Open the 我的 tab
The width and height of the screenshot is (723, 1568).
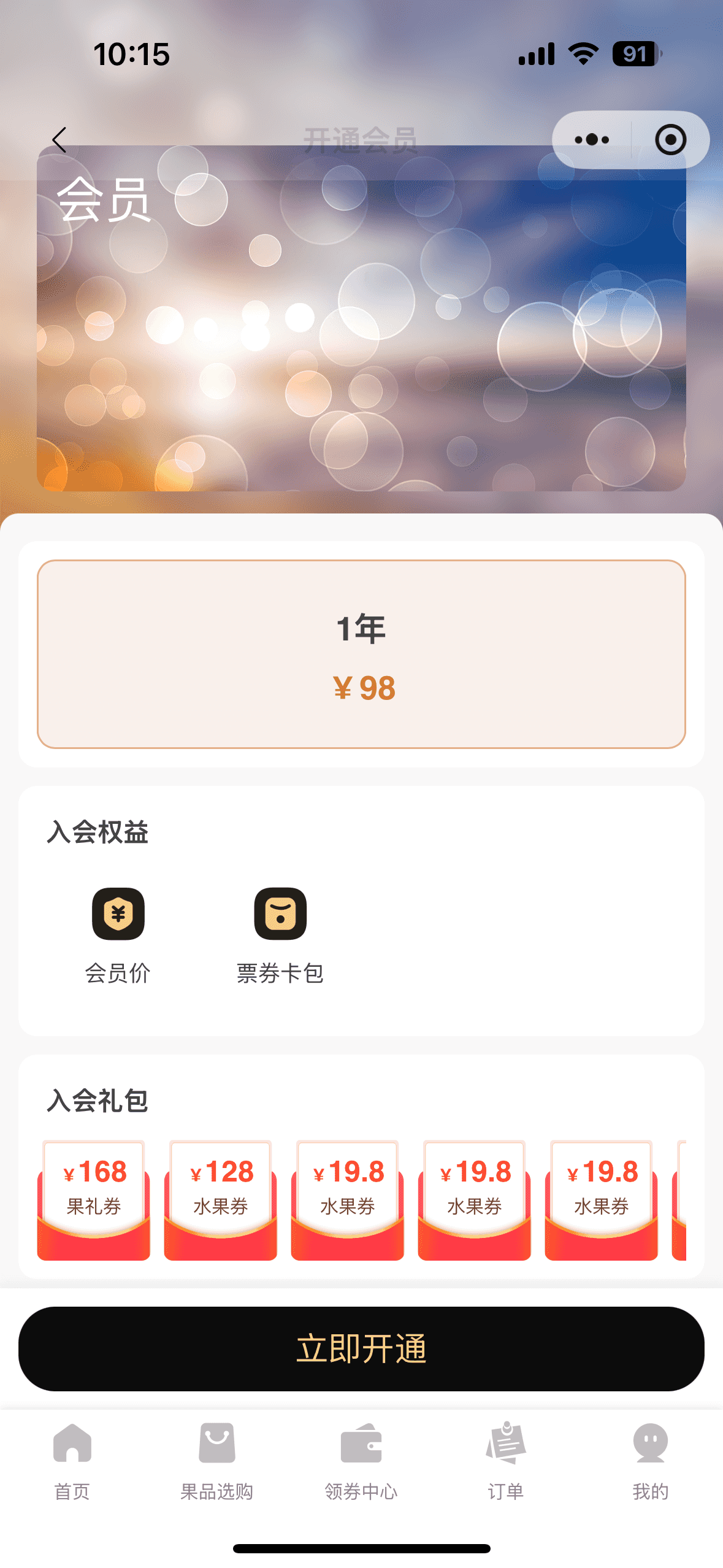click(x=650, y=1461)
